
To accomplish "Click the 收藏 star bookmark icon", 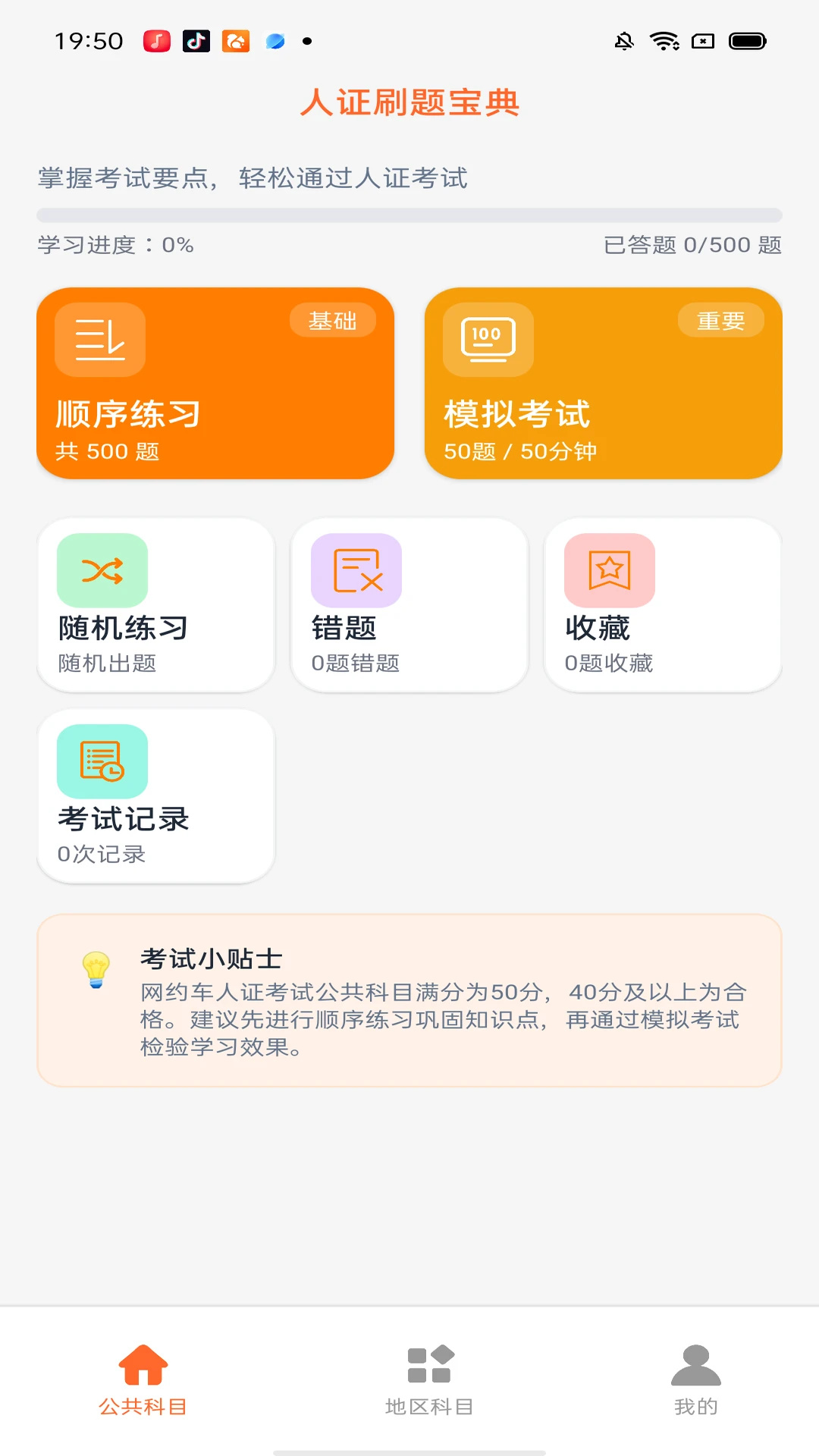I will tap(608, 570).
